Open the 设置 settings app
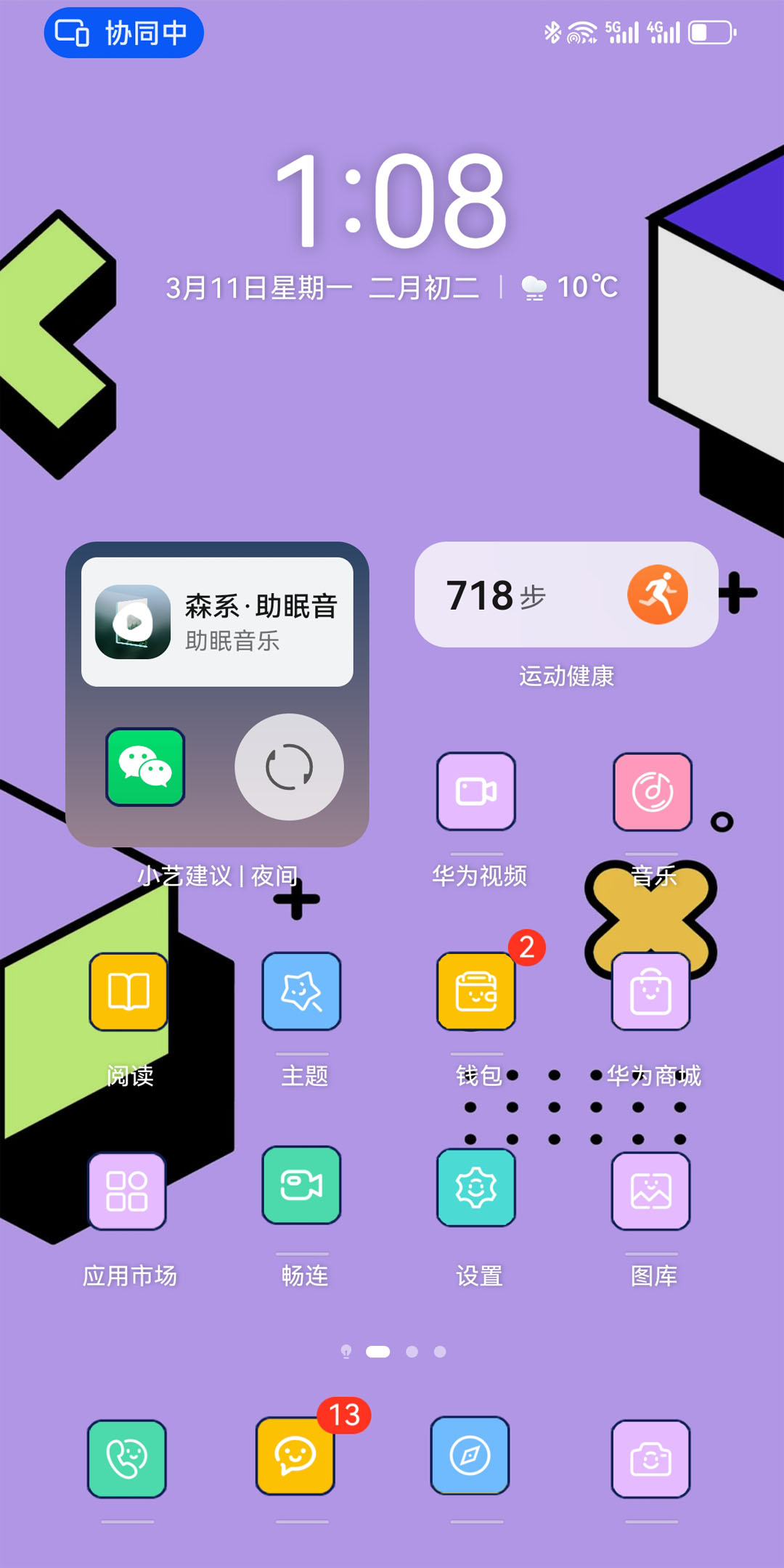This screenshot has height=1568, width=784. pos(476,1188)
